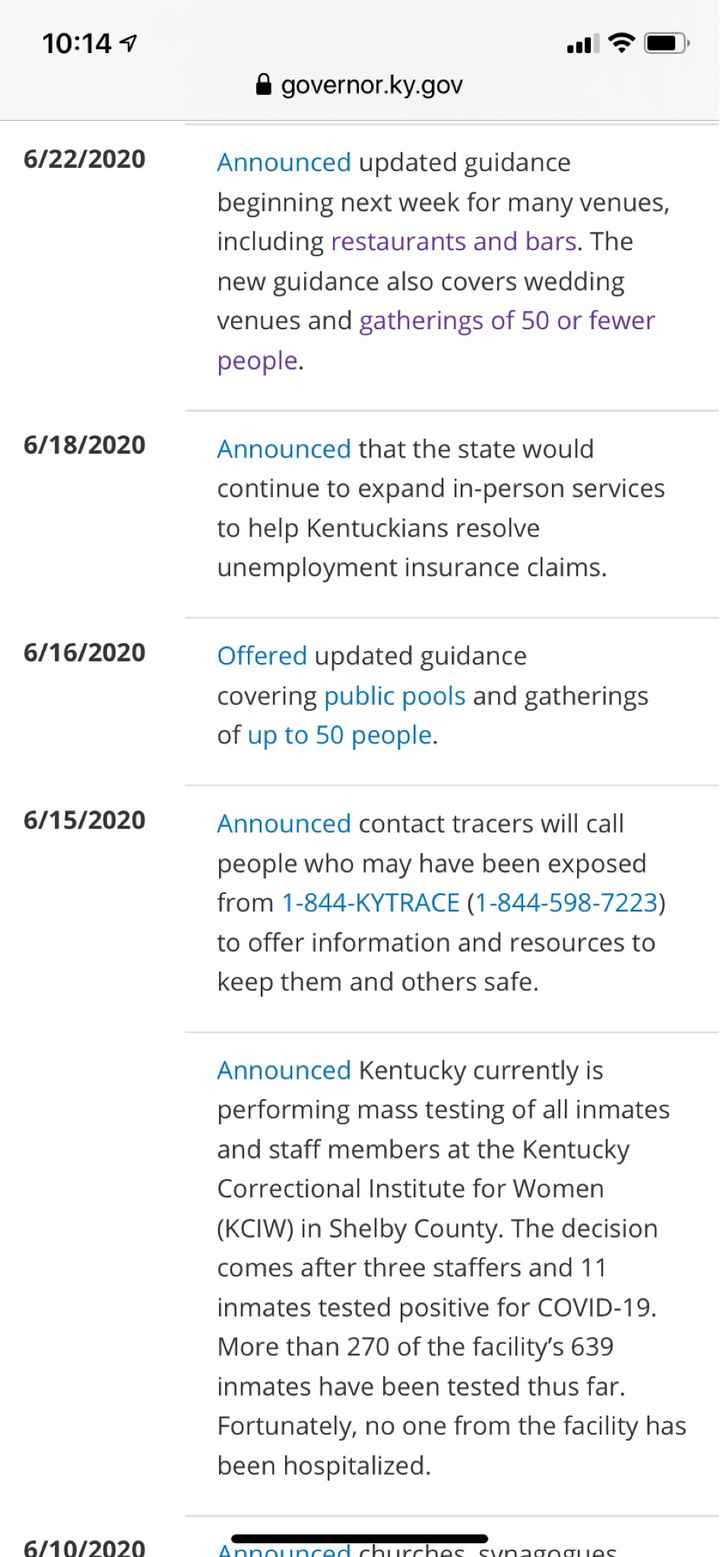The image size is (720, 1557).
Task: Open the Announced link in the 6/18/2020 entry
Action: 283,449
